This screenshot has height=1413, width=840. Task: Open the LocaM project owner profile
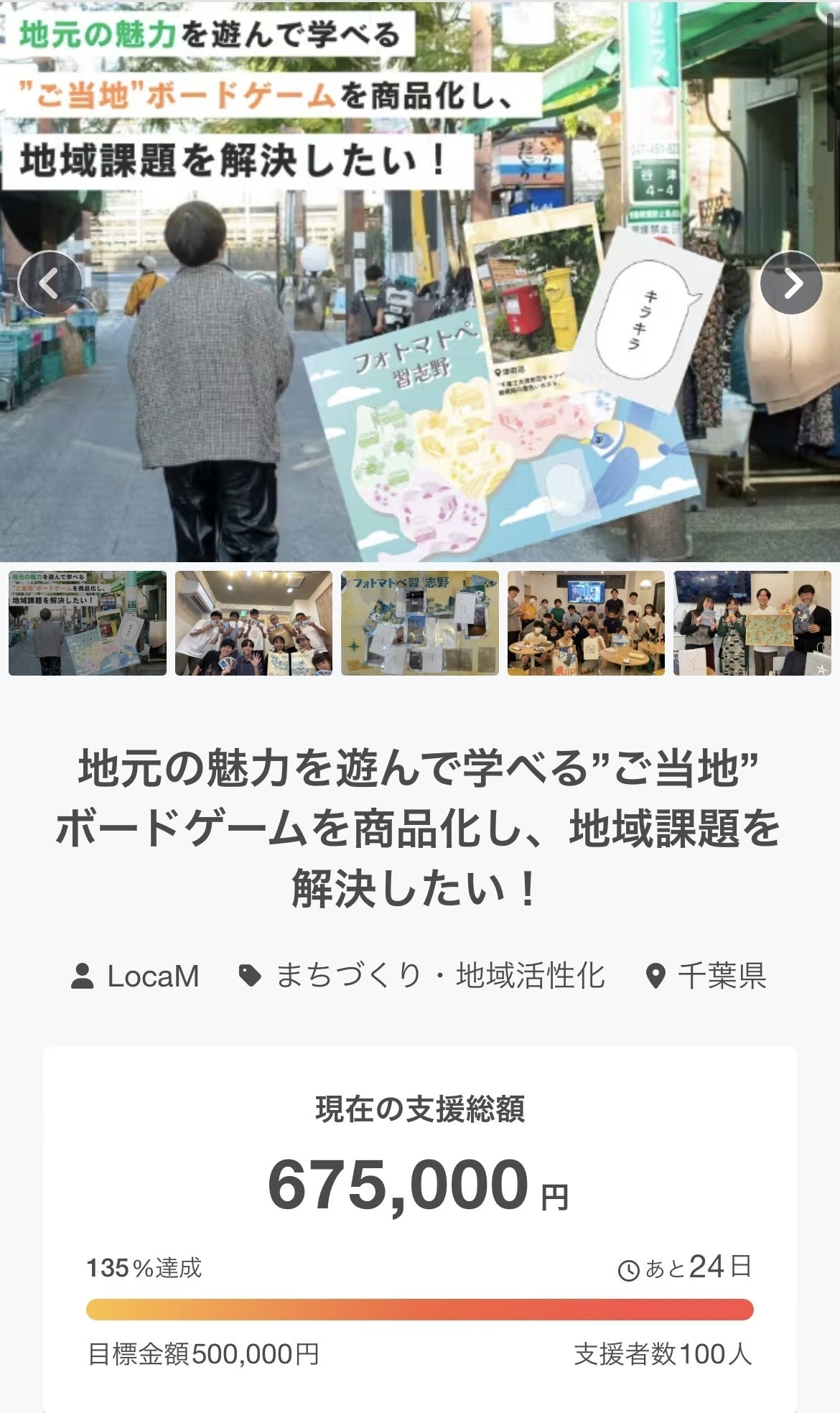click(x=136, y=976)
